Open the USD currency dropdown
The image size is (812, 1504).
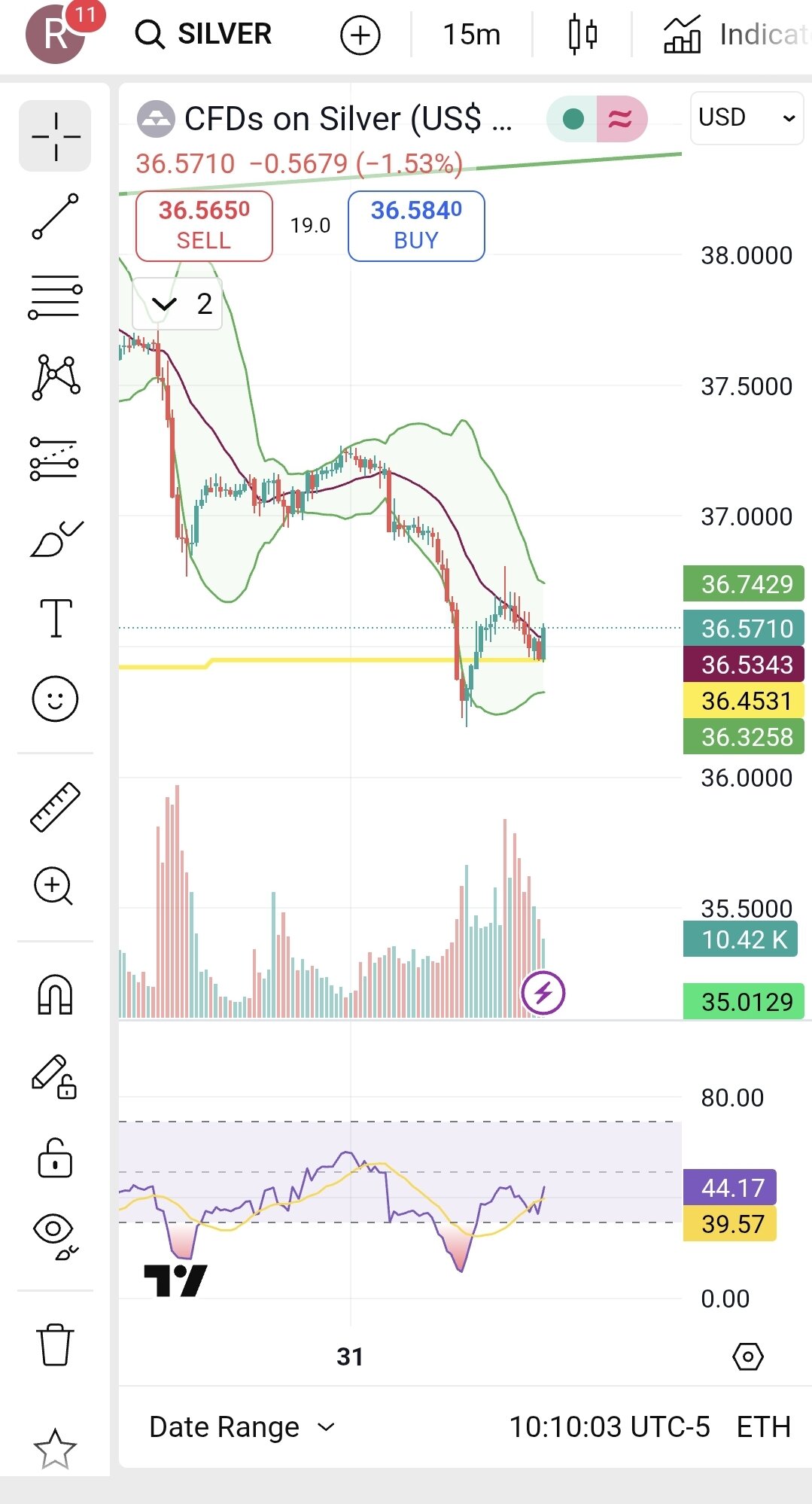click(x=746, y=118)
